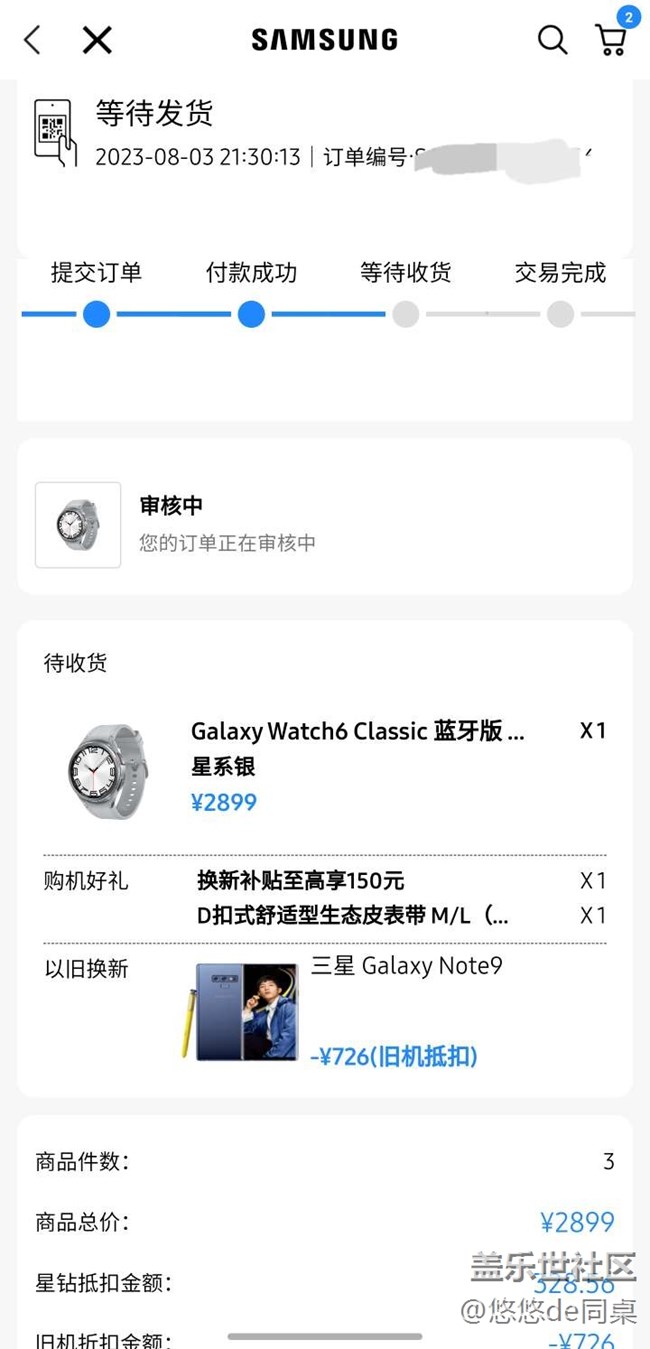Go back to the previous page

tap(32, 40)
